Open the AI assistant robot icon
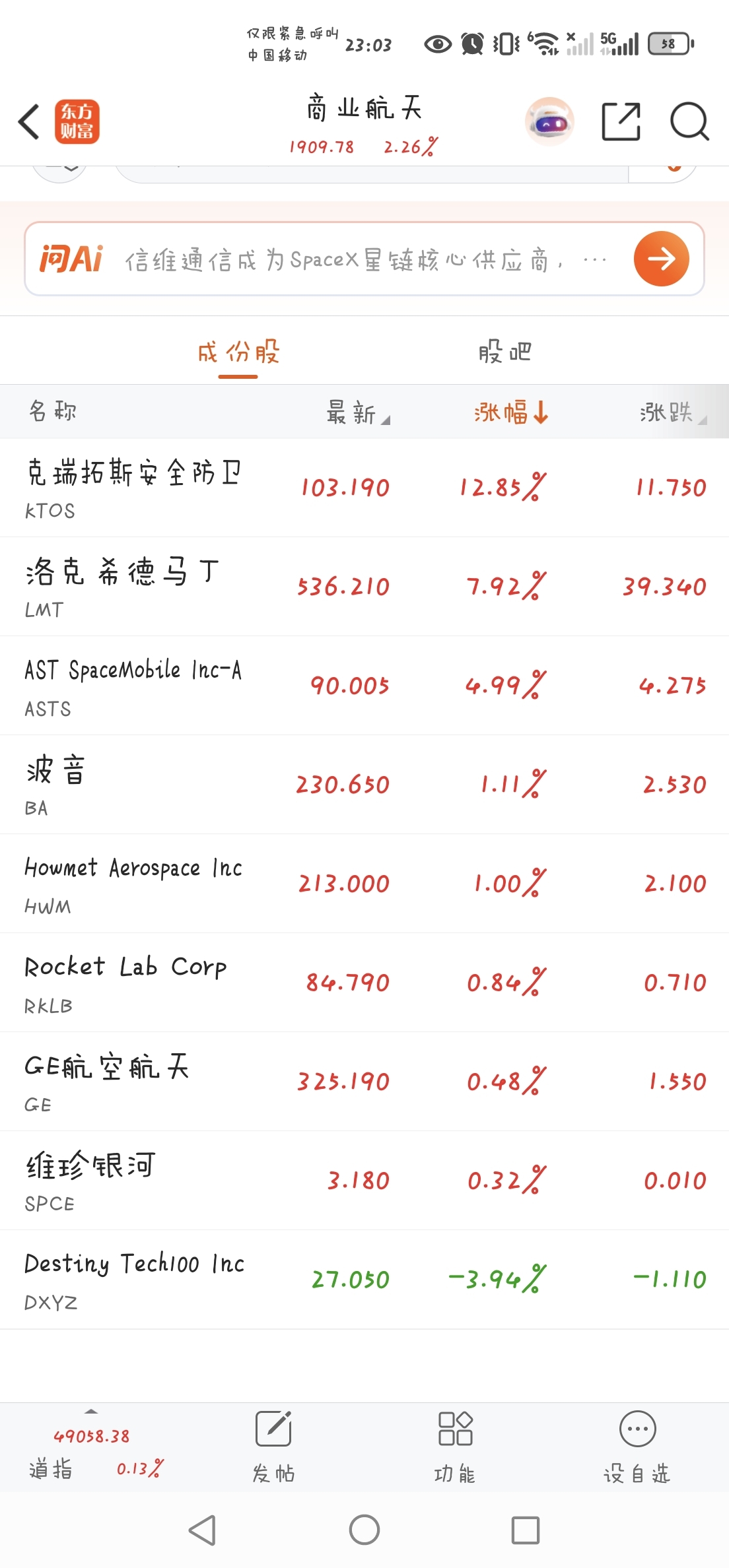Screen dimensions: 729x1568 [x=549, y=121]
